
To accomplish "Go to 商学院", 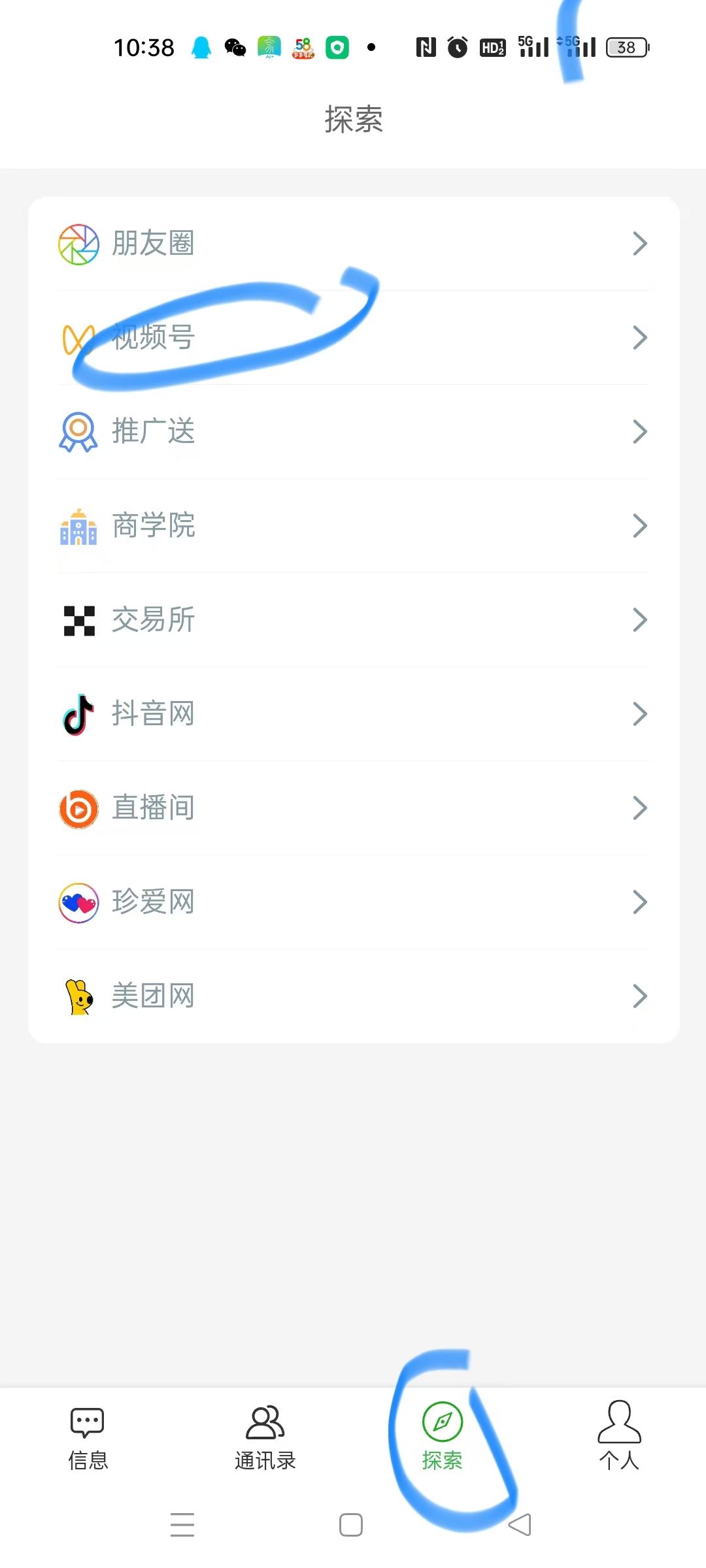I will pos(354,526).
